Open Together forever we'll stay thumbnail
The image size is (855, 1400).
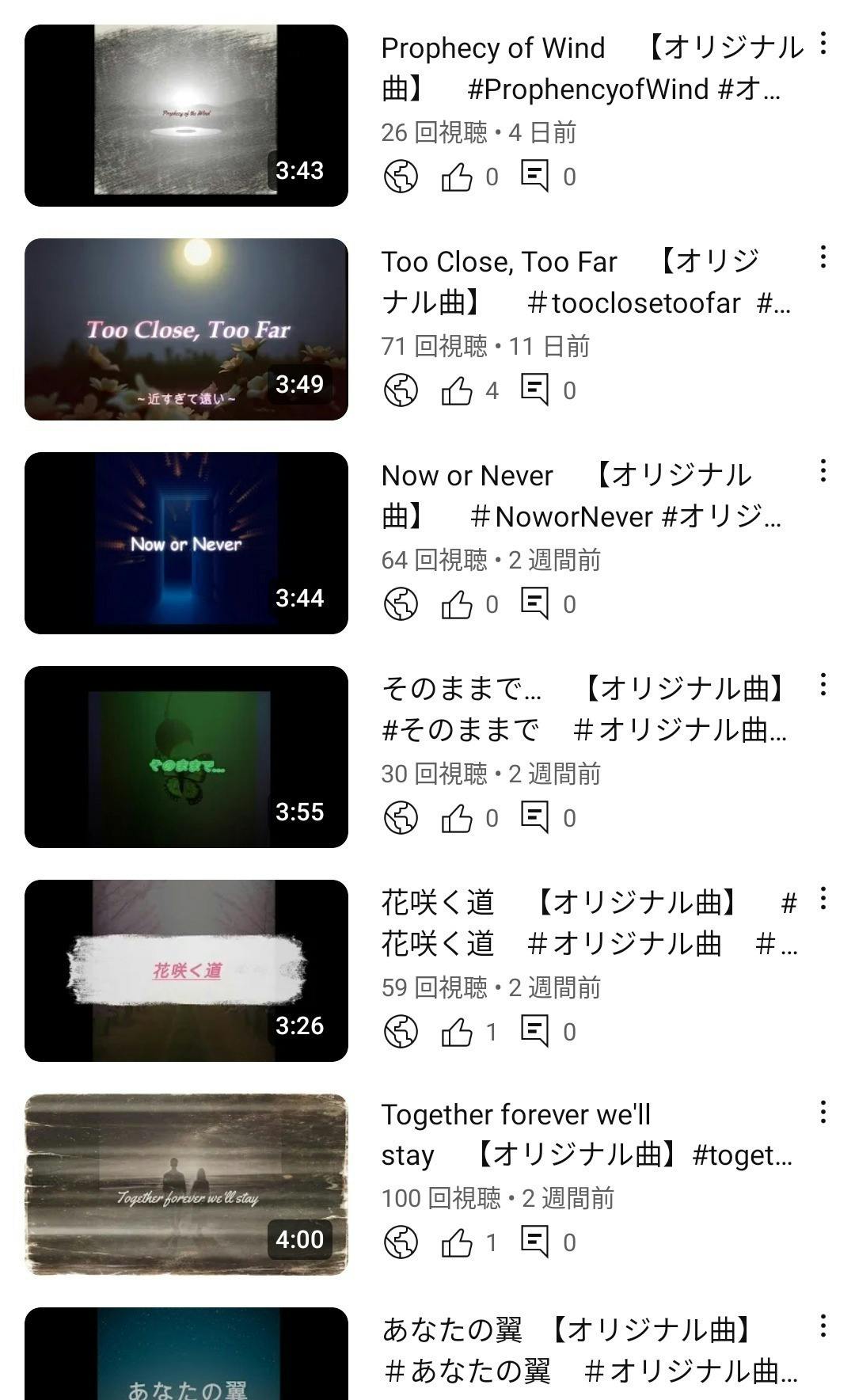pos(186,1185)
